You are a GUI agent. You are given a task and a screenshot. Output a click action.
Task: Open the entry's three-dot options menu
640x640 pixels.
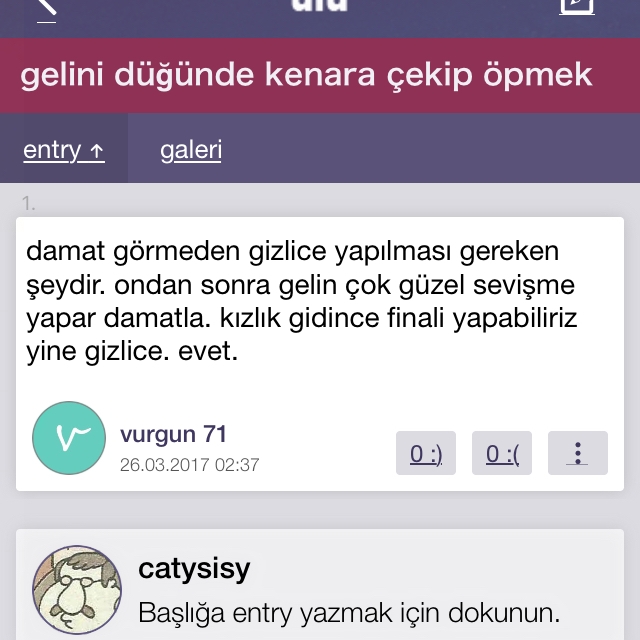pyautogui.click(x=578, y=454)
